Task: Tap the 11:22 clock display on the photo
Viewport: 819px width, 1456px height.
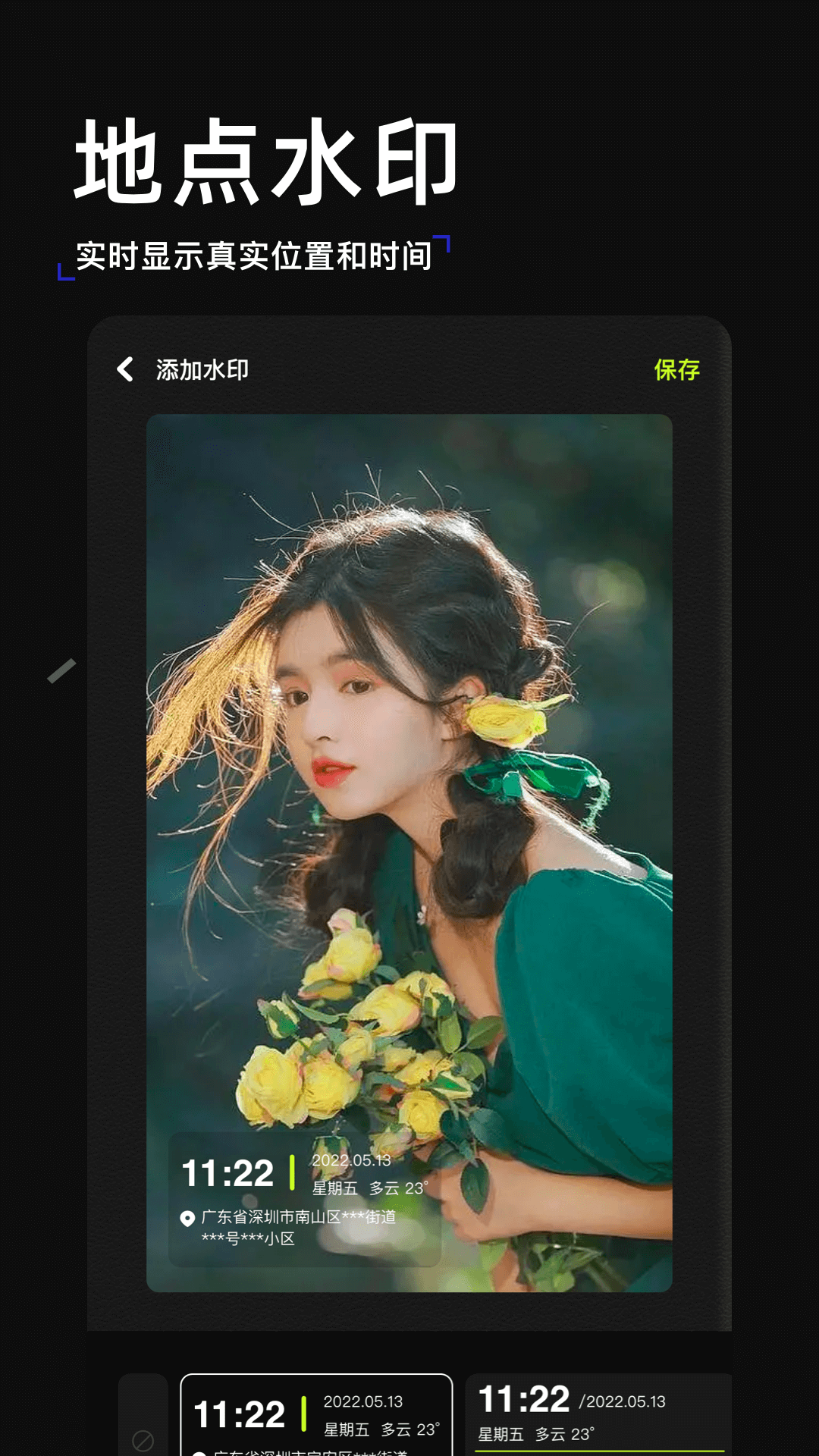Action: 227,1173
